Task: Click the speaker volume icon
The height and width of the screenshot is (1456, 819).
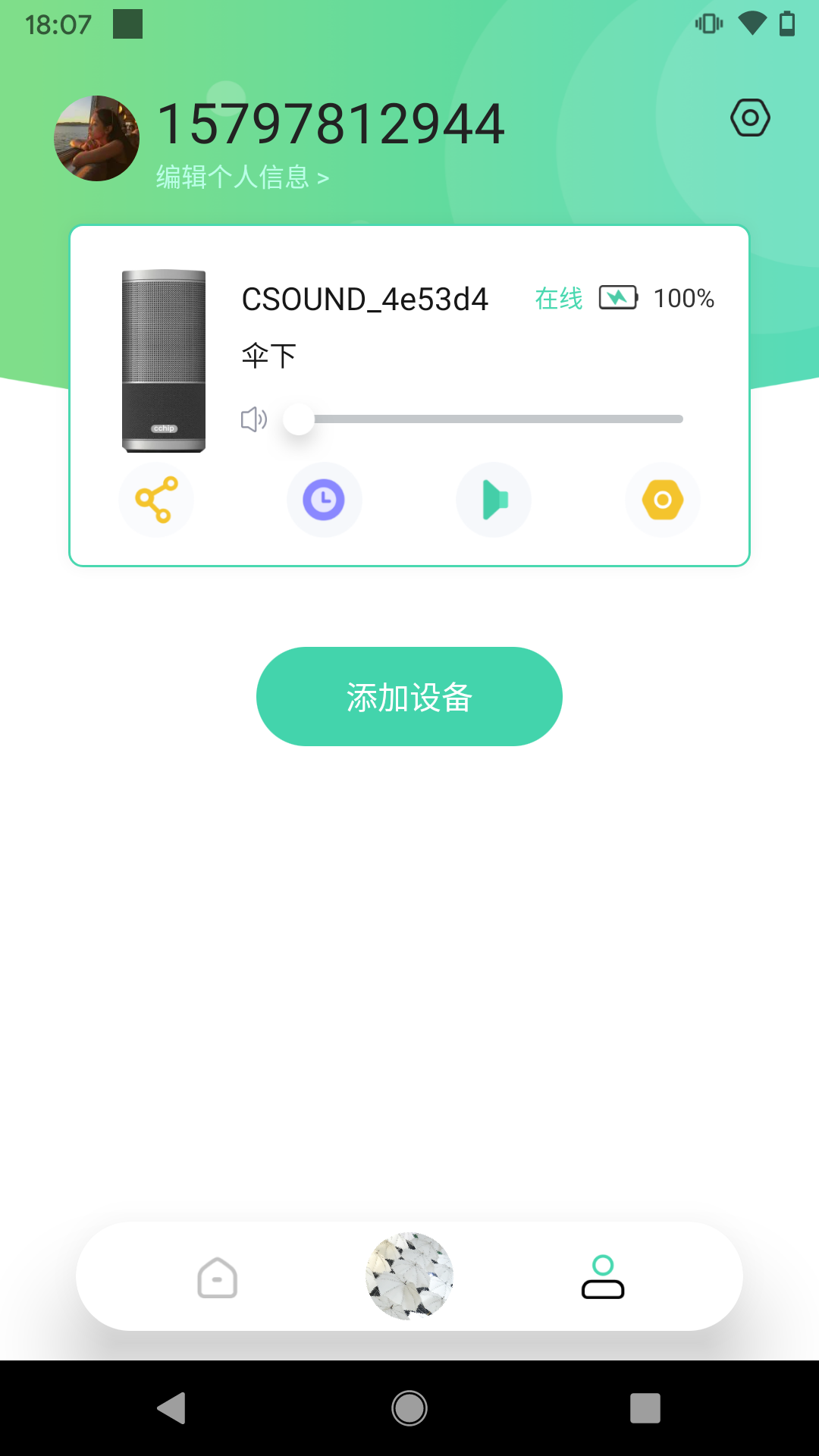Action: 253,419
